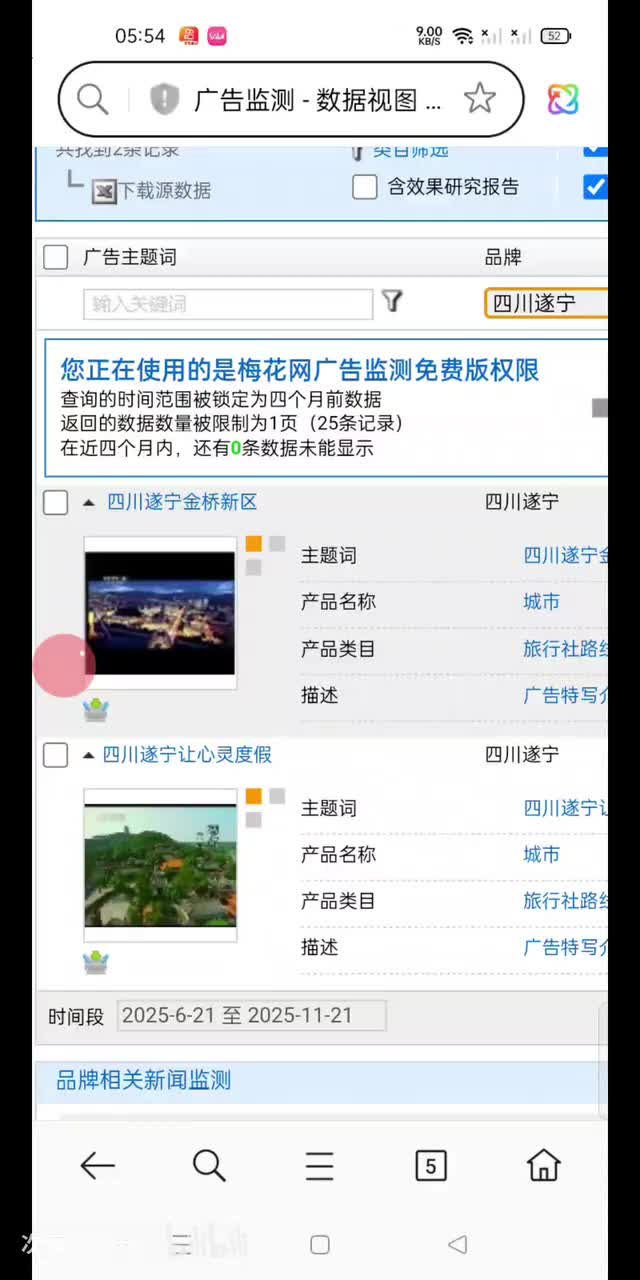Edit the brand filter field 四川遂宁
The height and width of the screenshot is (1280, 640).
(546, 303)
